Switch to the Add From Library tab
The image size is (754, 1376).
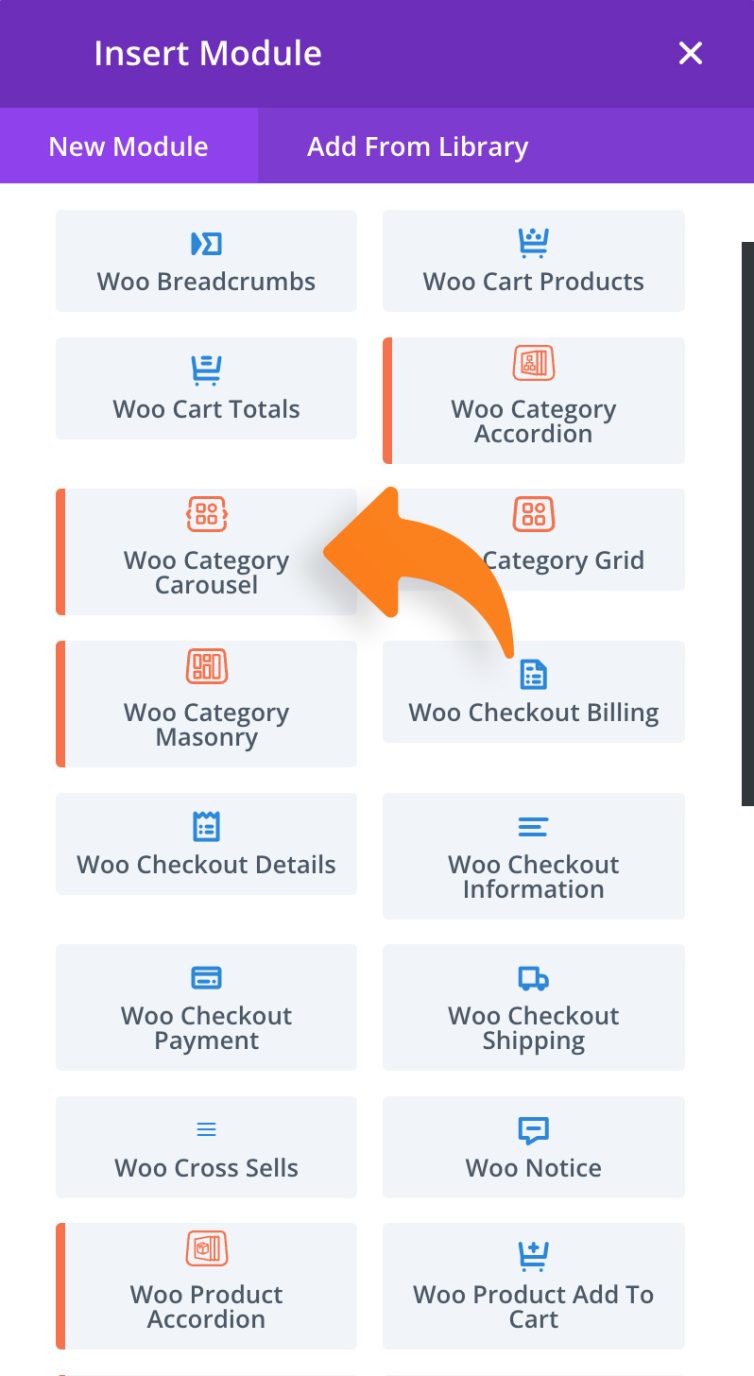(417, 146)
